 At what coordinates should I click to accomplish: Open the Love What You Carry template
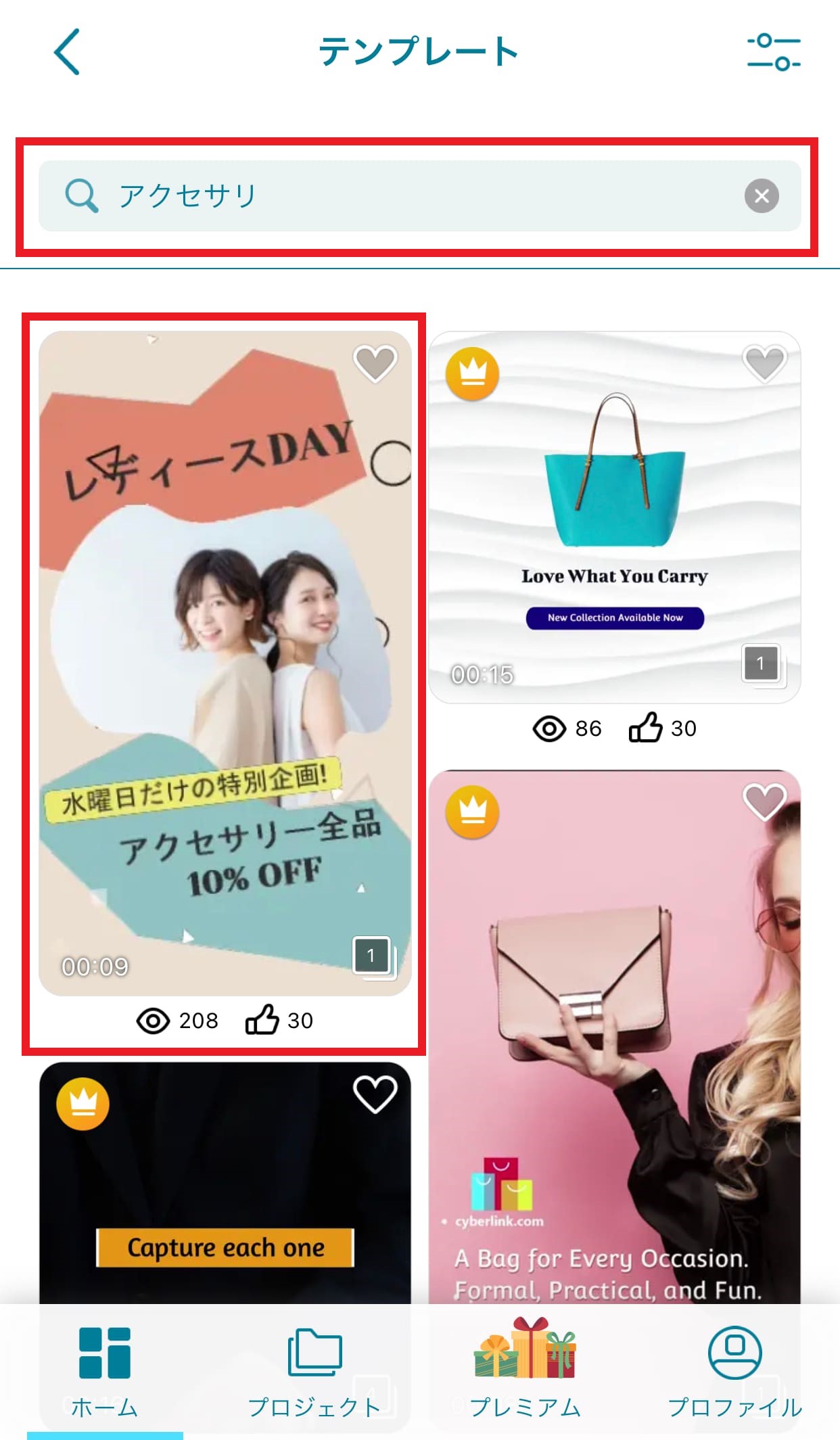click(614, 517)
